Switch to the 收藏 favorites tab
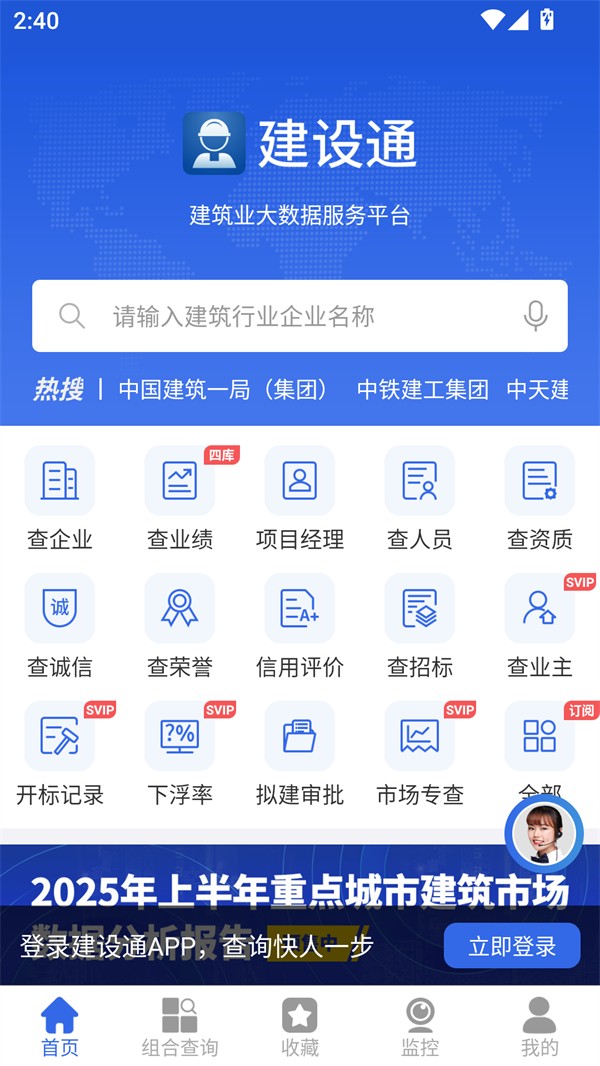 [x=300, y=1027]
